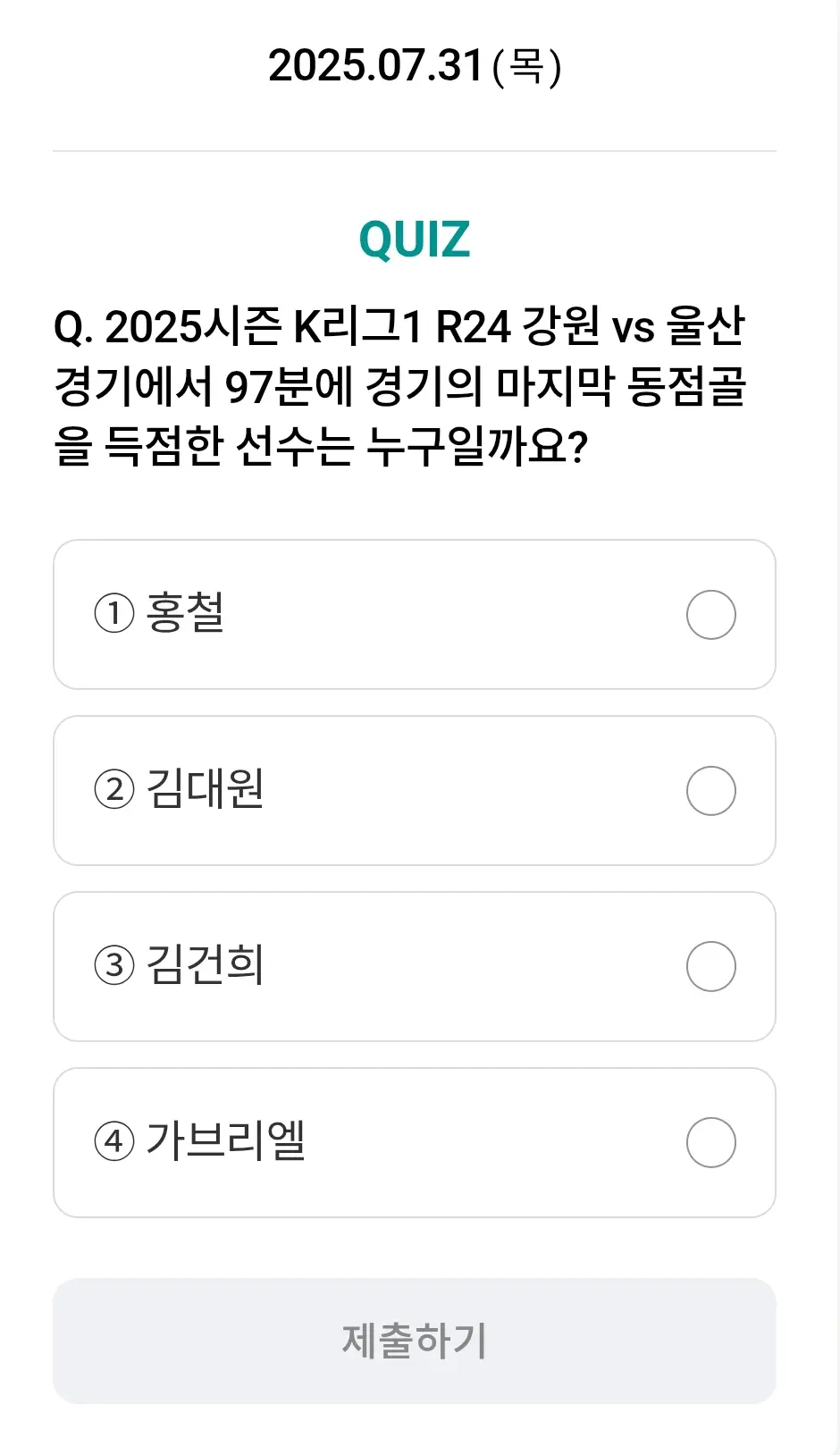Click the QUIZ heading
This screenshot has height=1455, width=840.
415,237
